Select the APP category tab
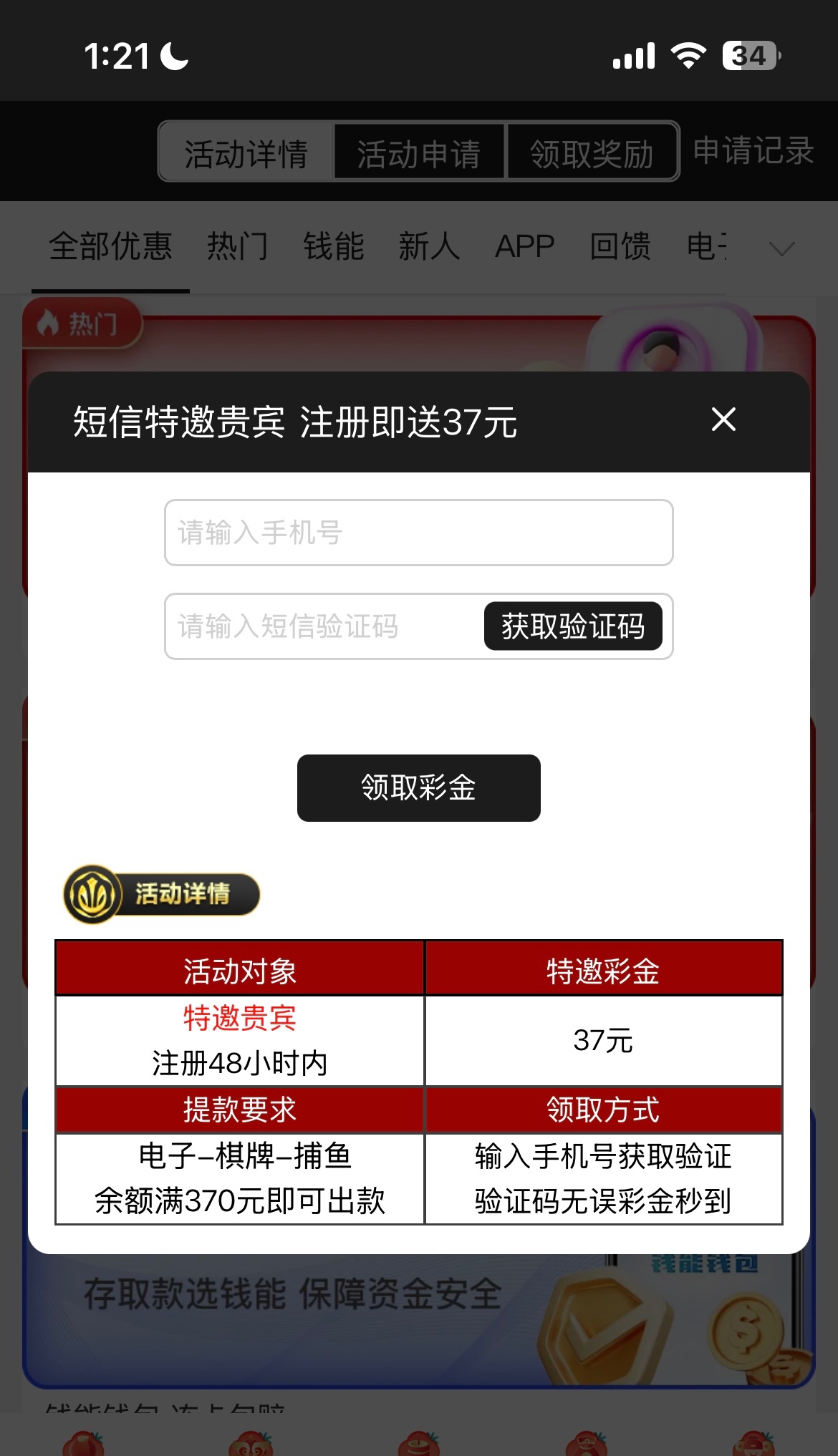 [x=524, y=247]
